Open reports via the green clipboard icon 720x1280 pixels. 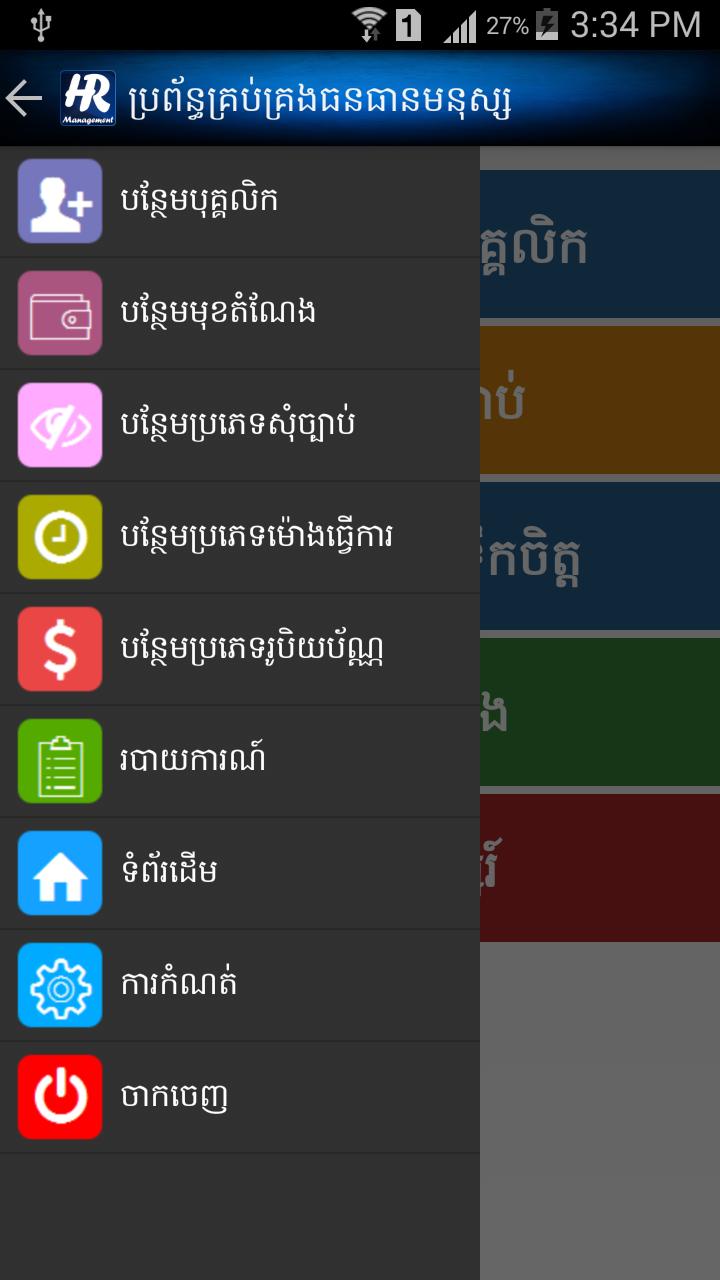59,761
